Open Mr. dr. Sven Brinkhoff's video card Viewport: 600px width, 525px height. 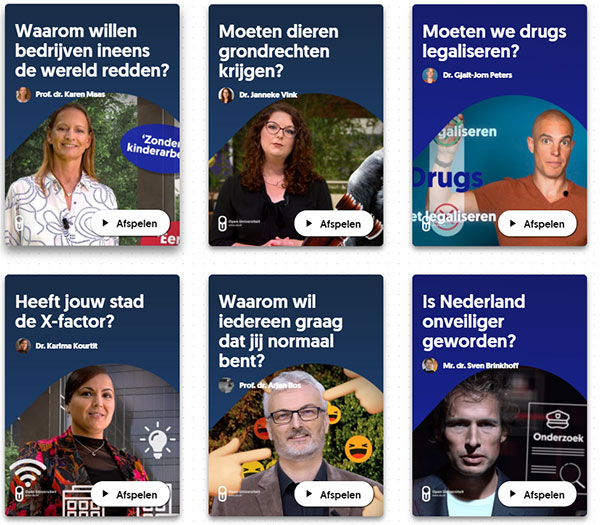click(482, 365)
